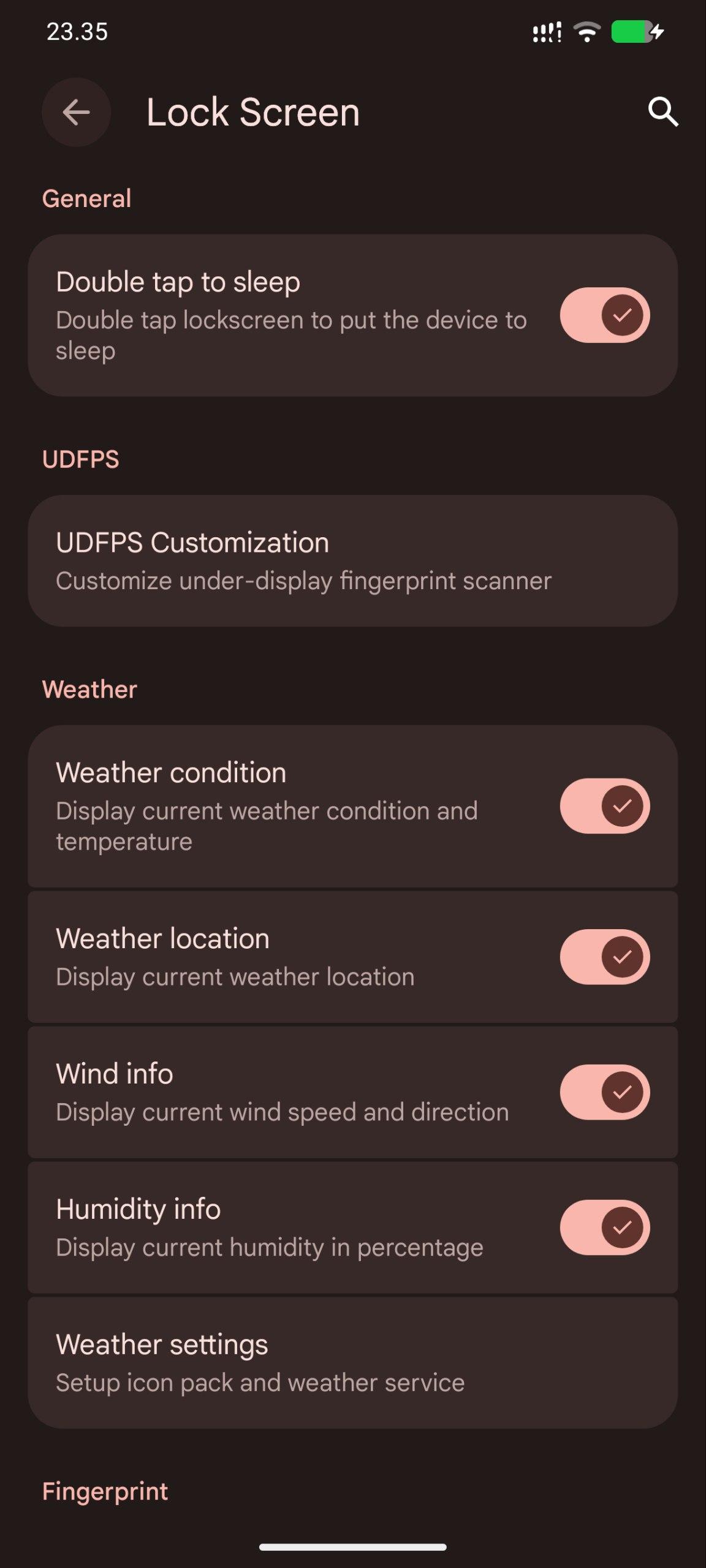Switch off Wind info

[604, 1091]
